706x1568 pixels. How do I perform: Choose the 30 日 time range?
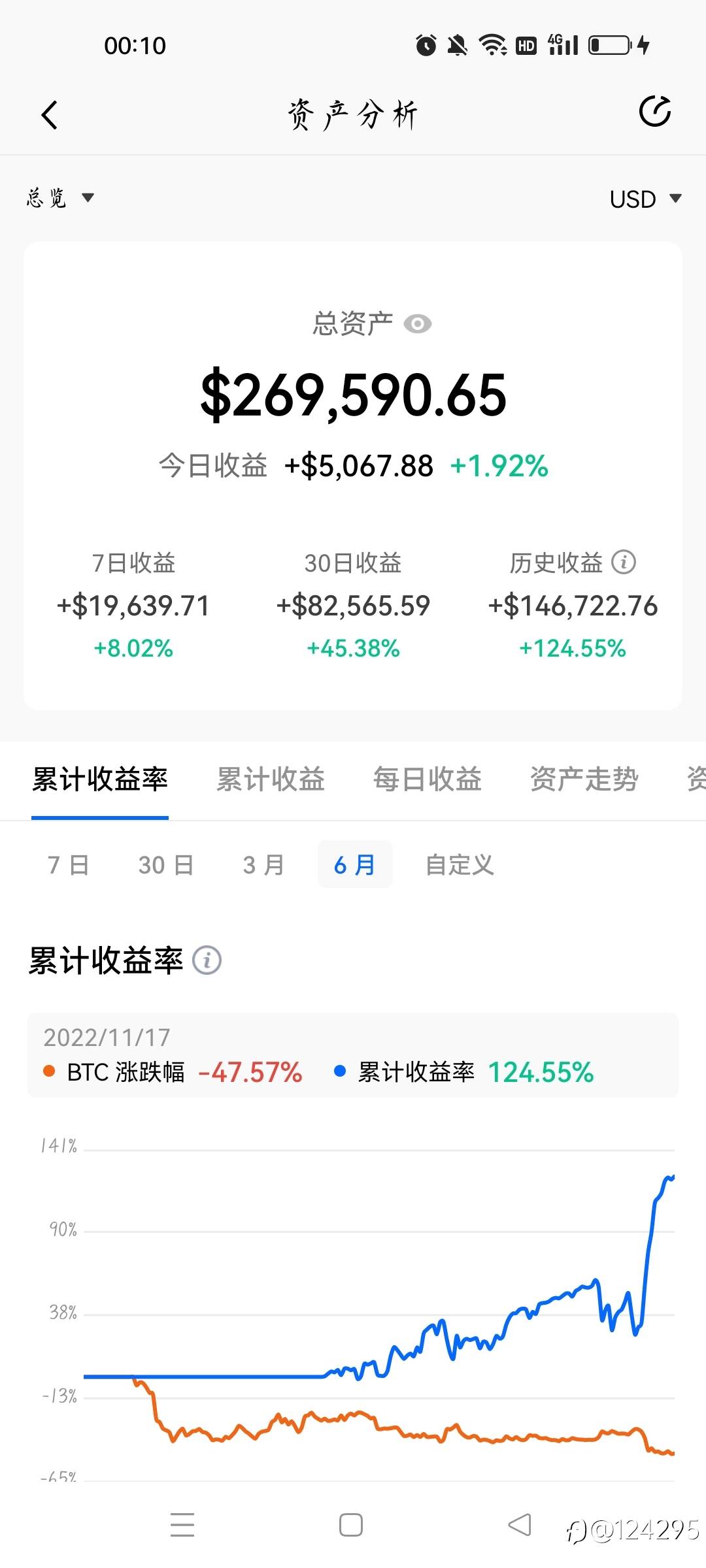(x=166, y=864)
